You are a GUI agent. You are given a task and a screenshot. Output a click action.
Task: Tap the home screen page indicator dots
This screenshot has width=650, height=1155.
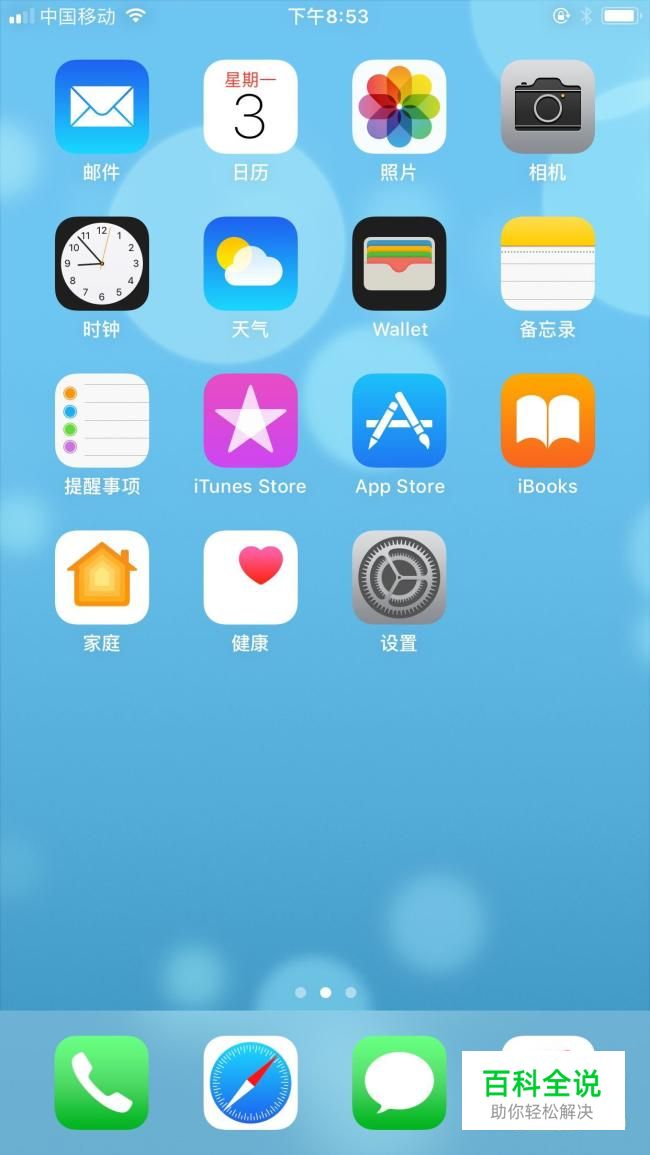pyautogui.click(x=325, y=992)
